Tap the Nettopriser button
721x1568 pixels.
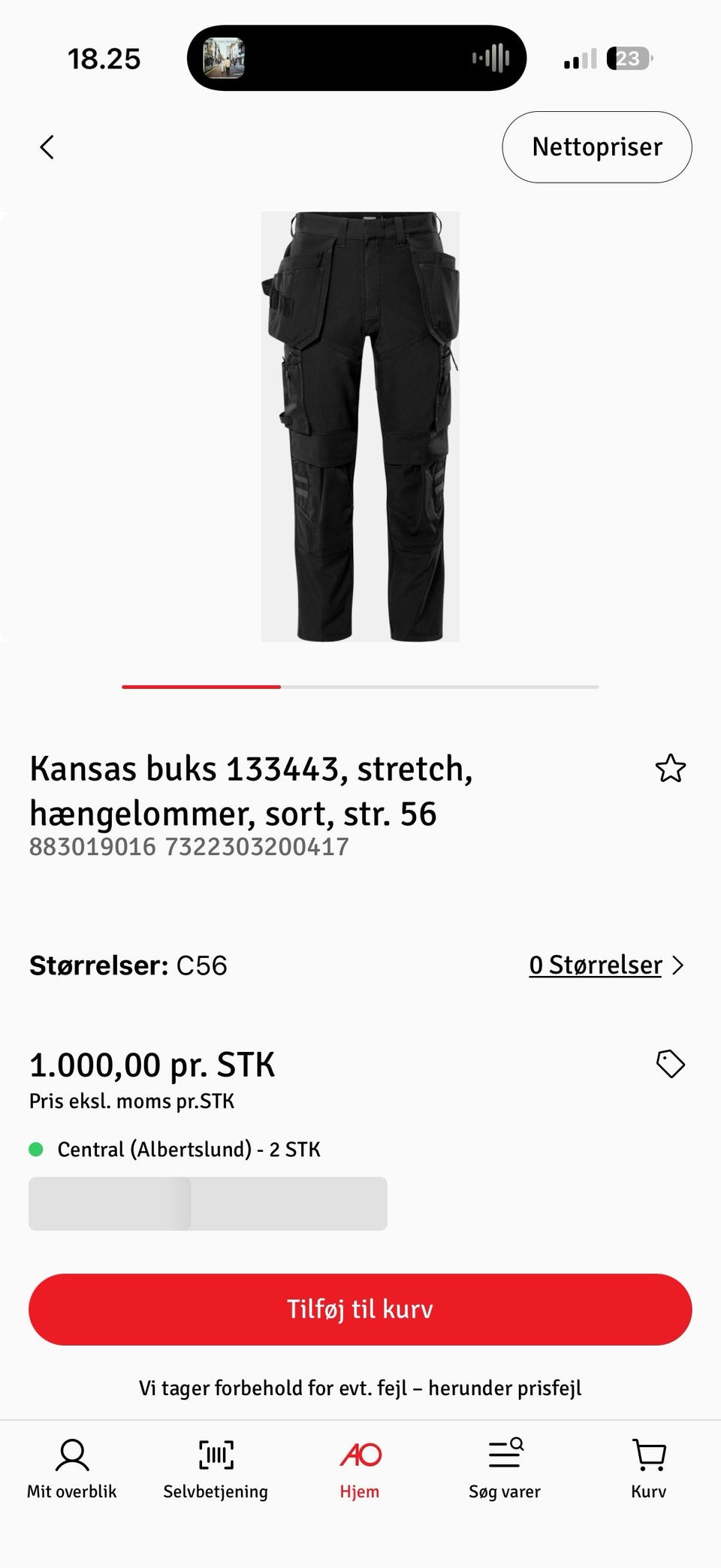(596, 147)
